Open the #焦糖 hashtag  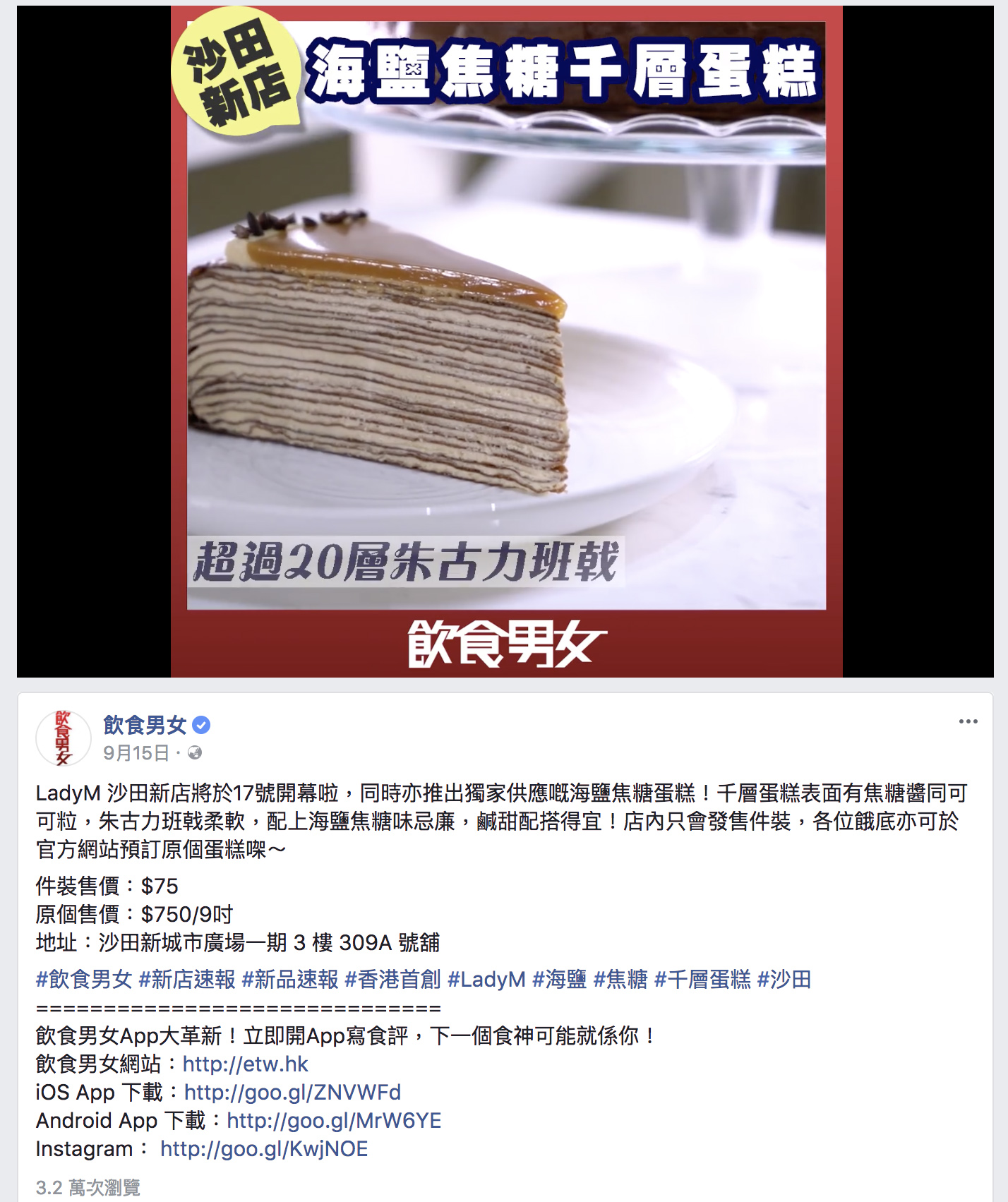620,980
